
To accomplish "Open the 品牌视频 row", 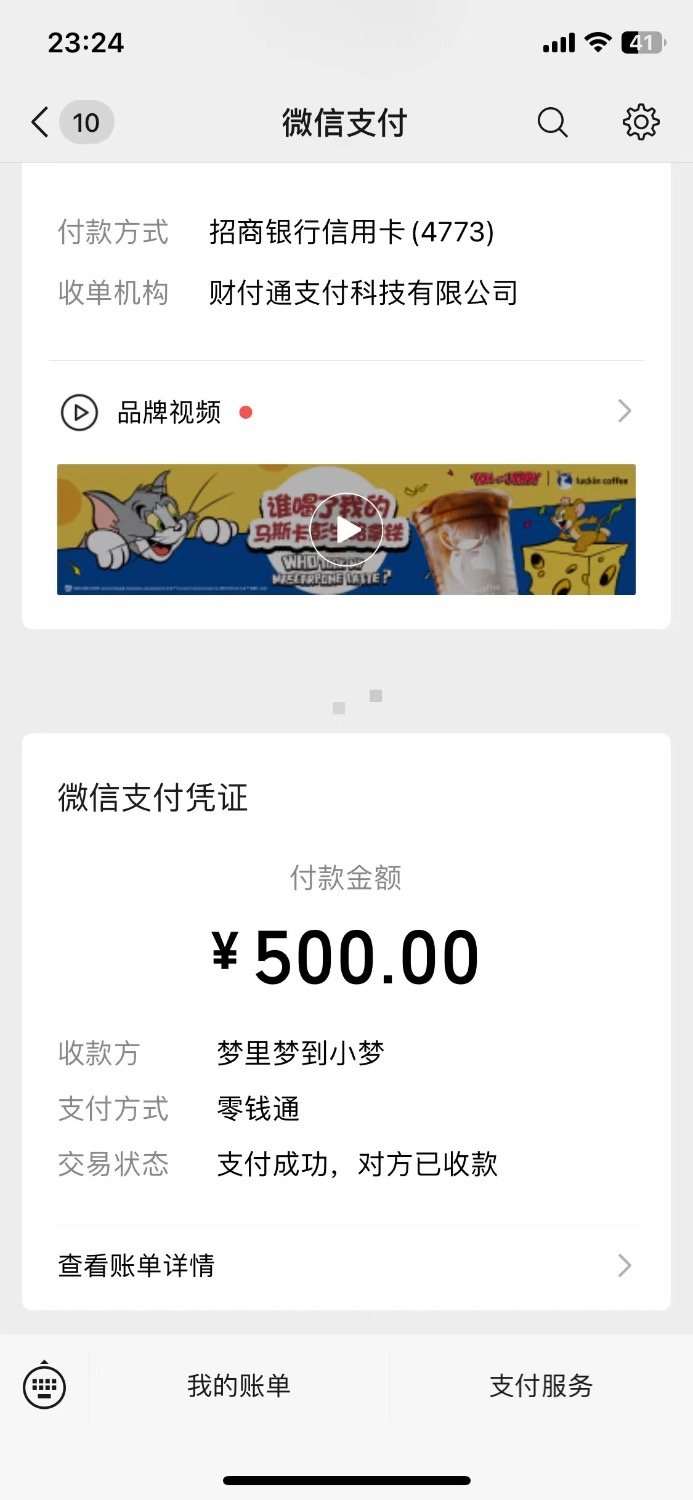I will (345, 411).
